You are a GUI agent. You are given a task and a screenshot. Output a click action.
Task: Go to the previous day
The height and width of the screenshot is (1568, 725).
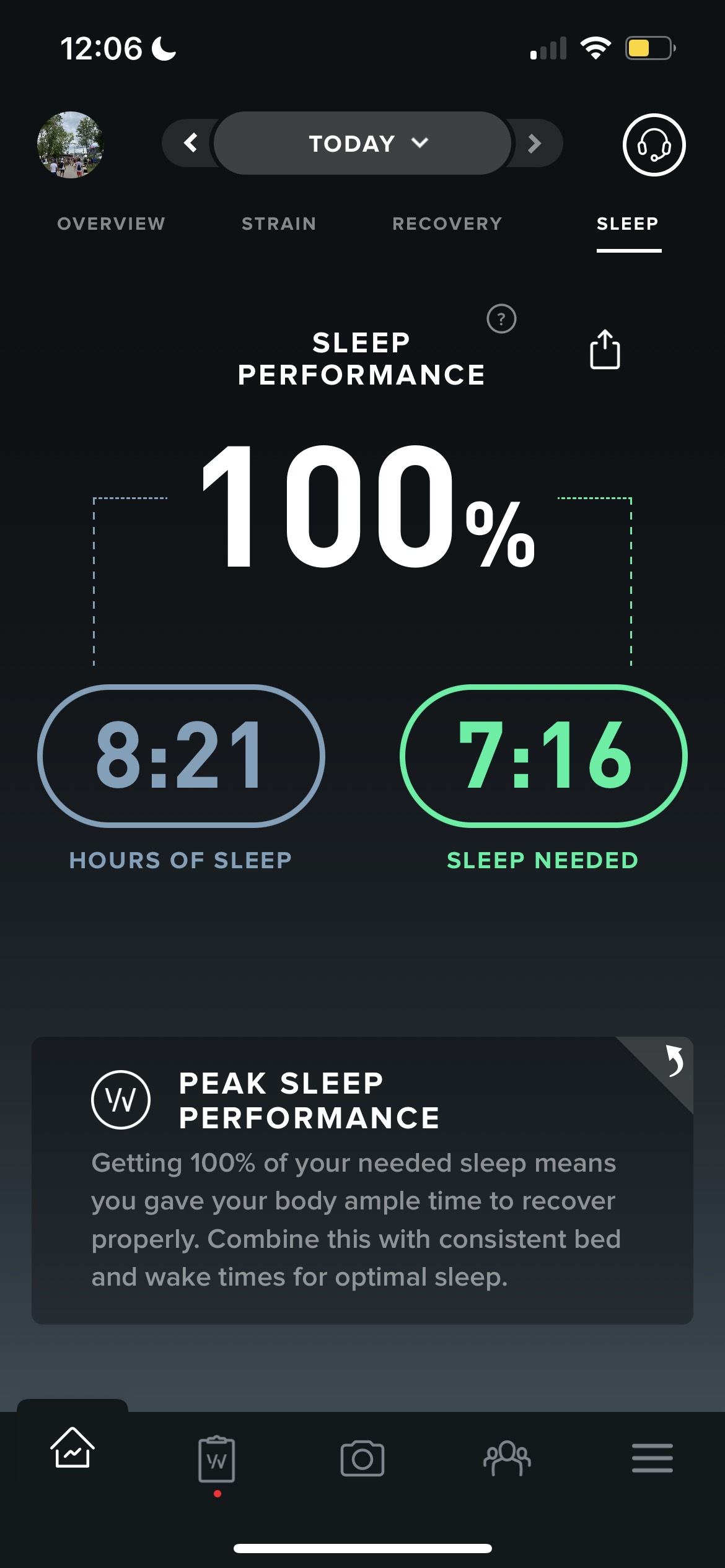pos(190,143)
